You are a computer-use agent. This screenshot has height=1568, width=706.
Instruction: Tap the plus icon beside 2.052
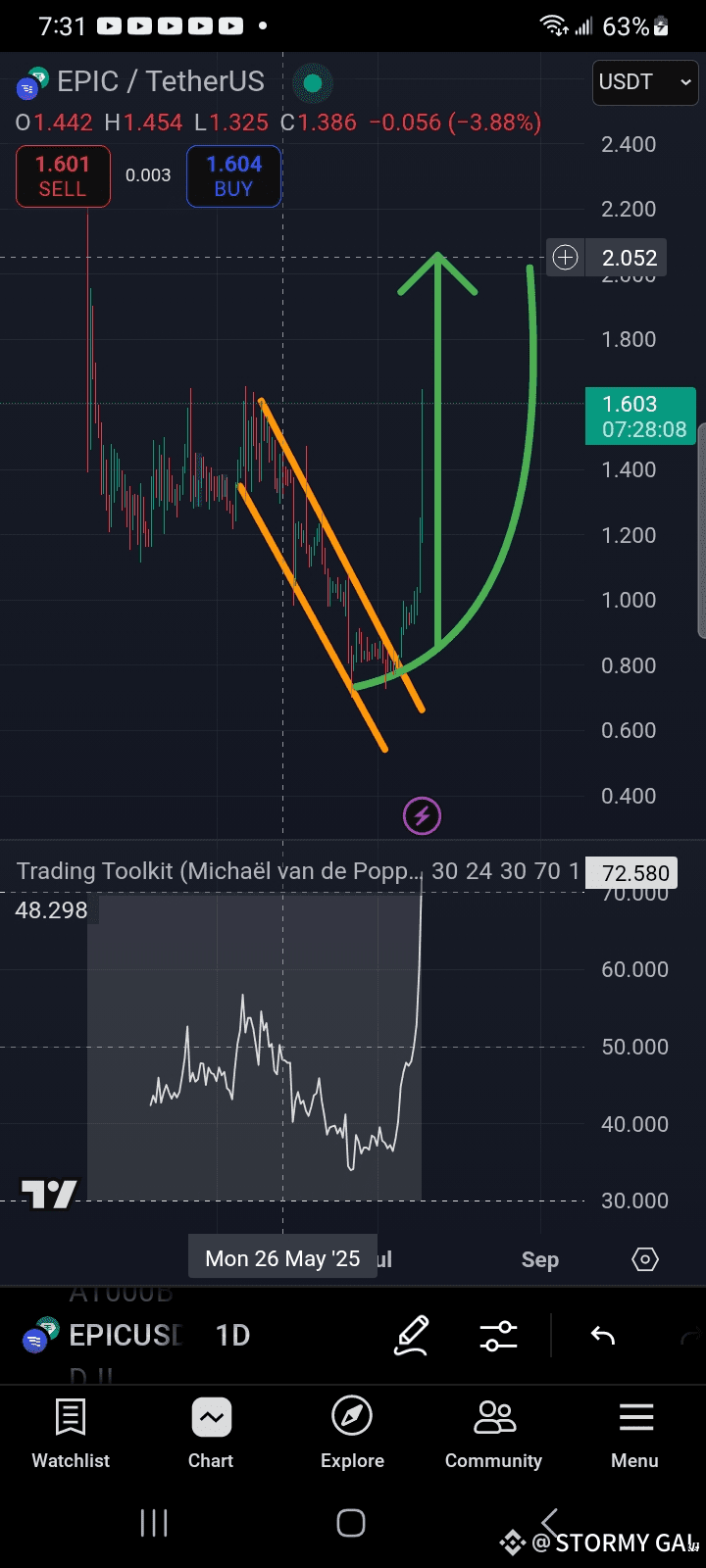coord(566,258)
